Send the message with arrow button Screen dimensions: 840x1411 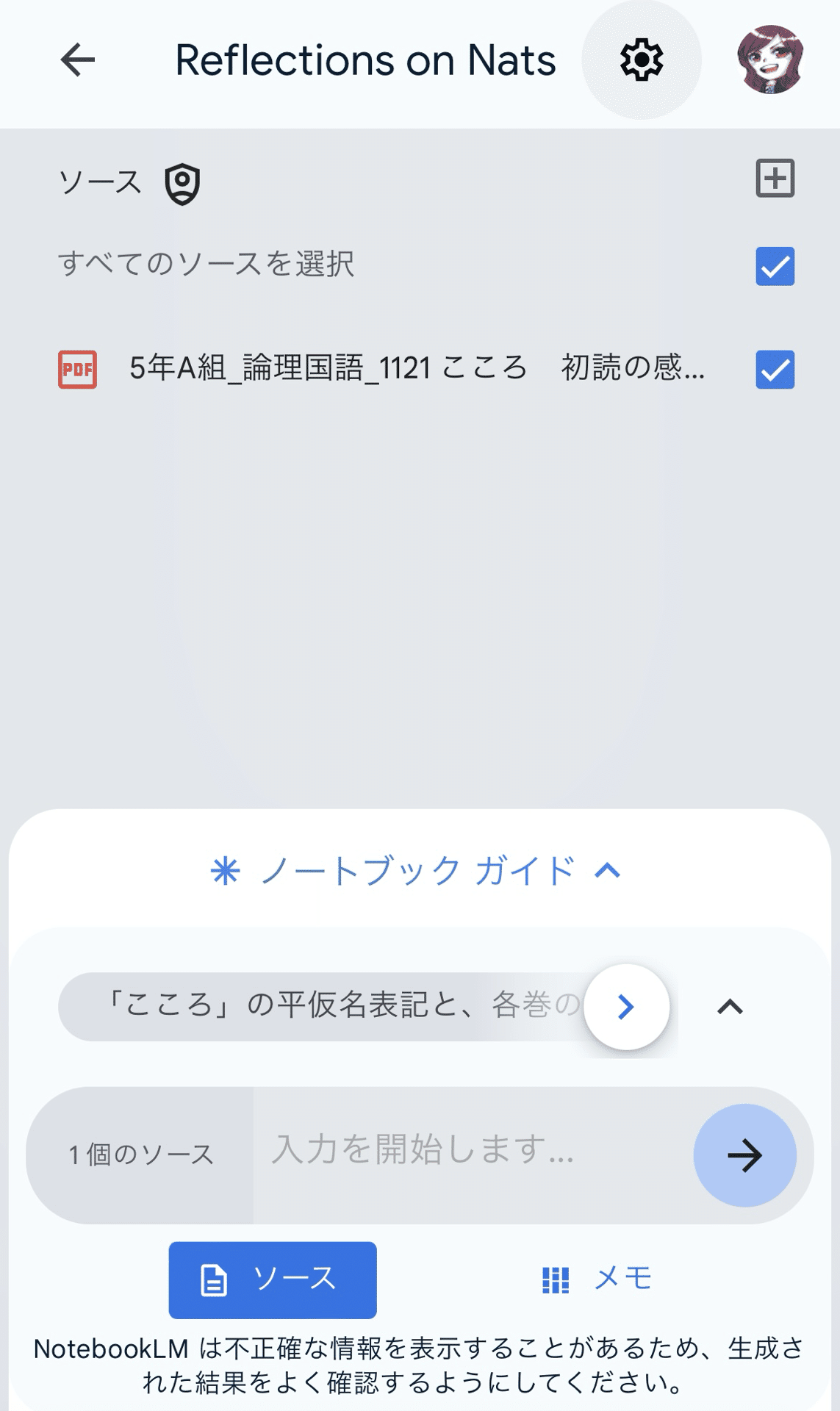[x=745, y=1155]
